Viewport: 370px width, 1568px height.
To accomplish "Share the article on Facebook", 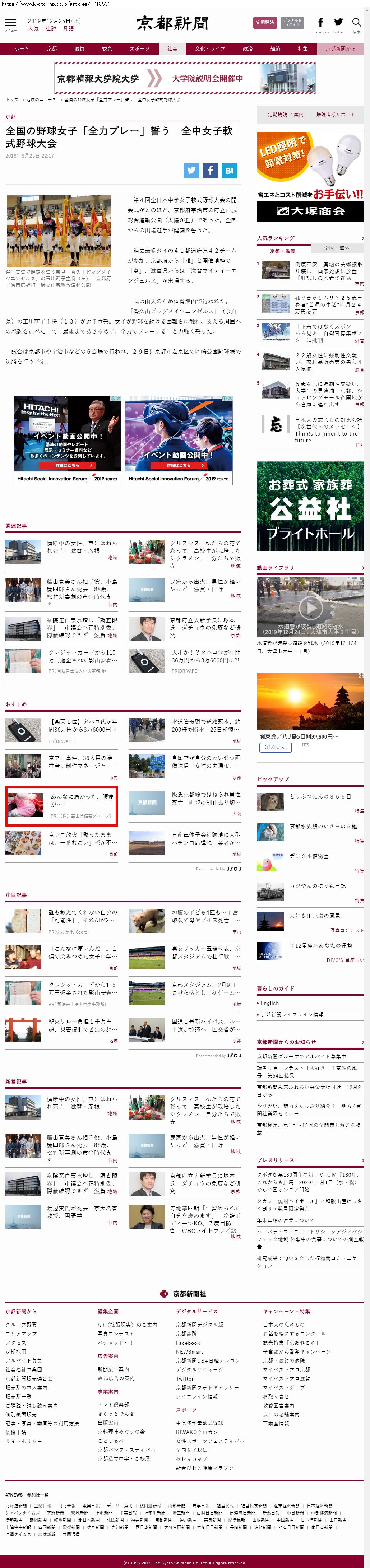I will point(211,171).
